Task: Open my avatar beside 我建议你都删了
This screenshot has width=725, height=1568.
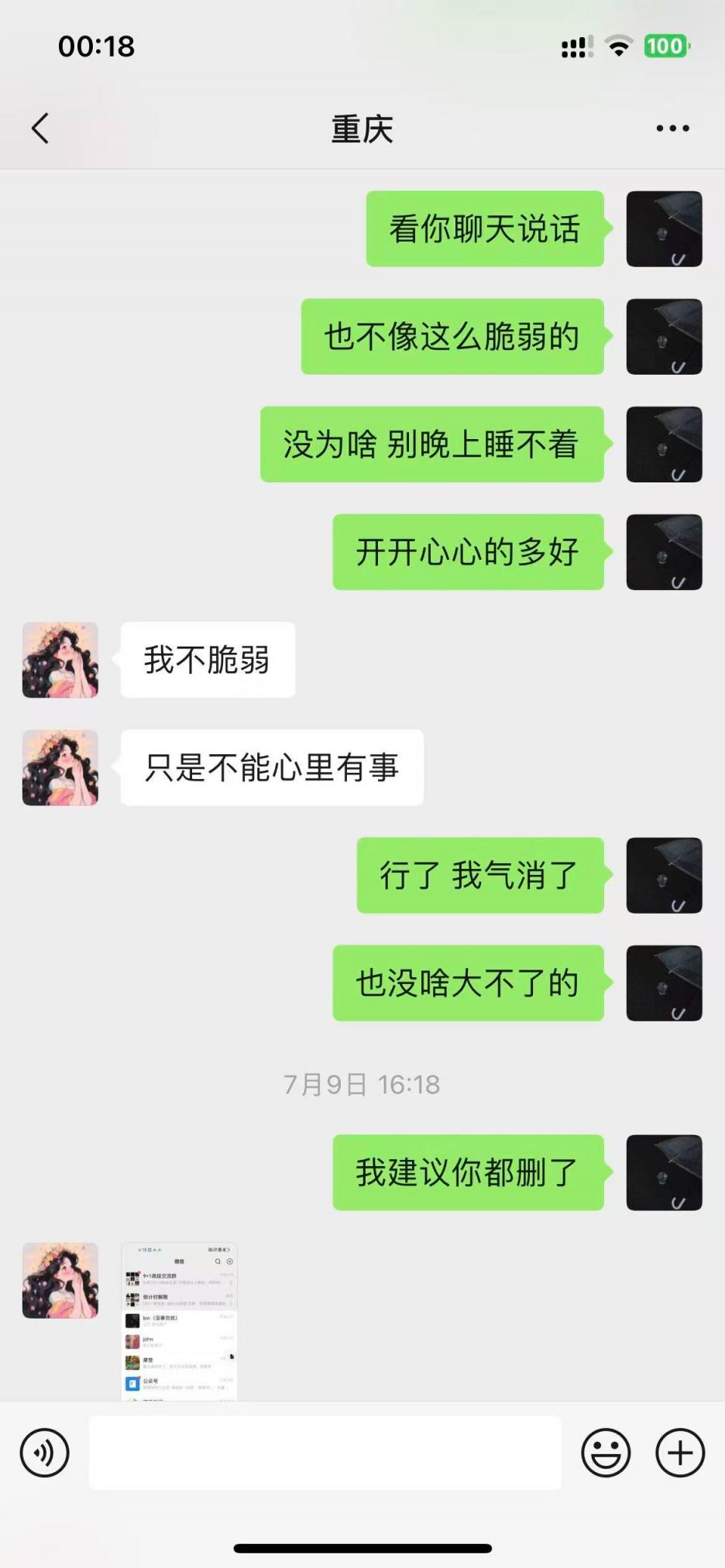Action: click(x=664, y=1172)
